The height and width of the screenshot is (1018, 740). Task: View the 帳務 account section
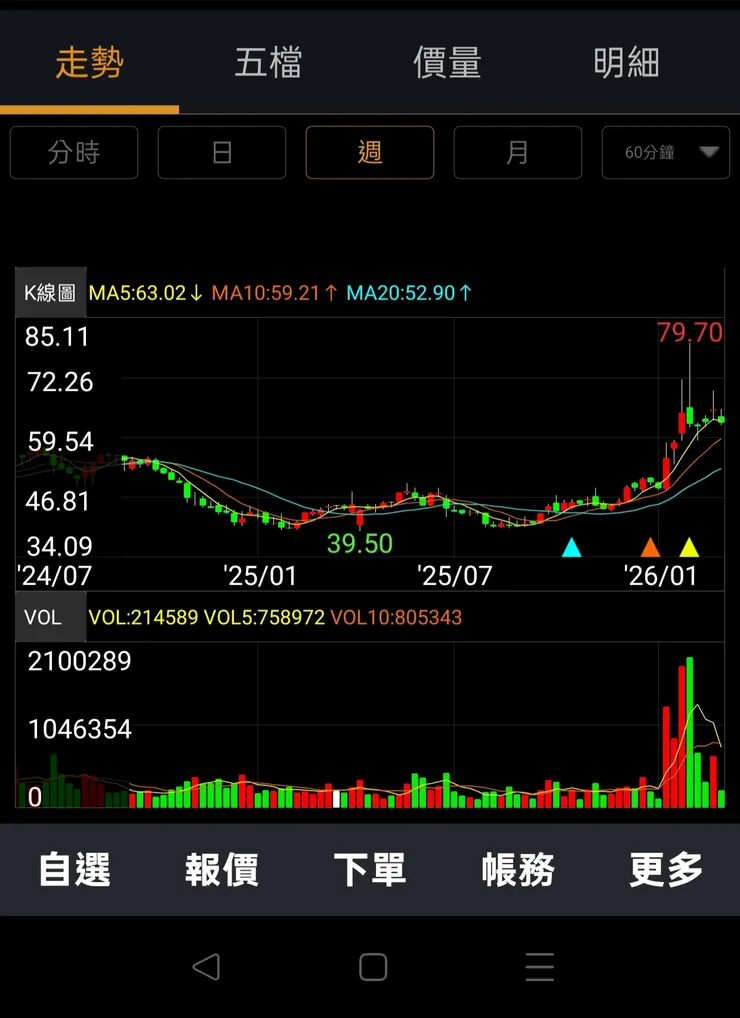coord(518,869)
